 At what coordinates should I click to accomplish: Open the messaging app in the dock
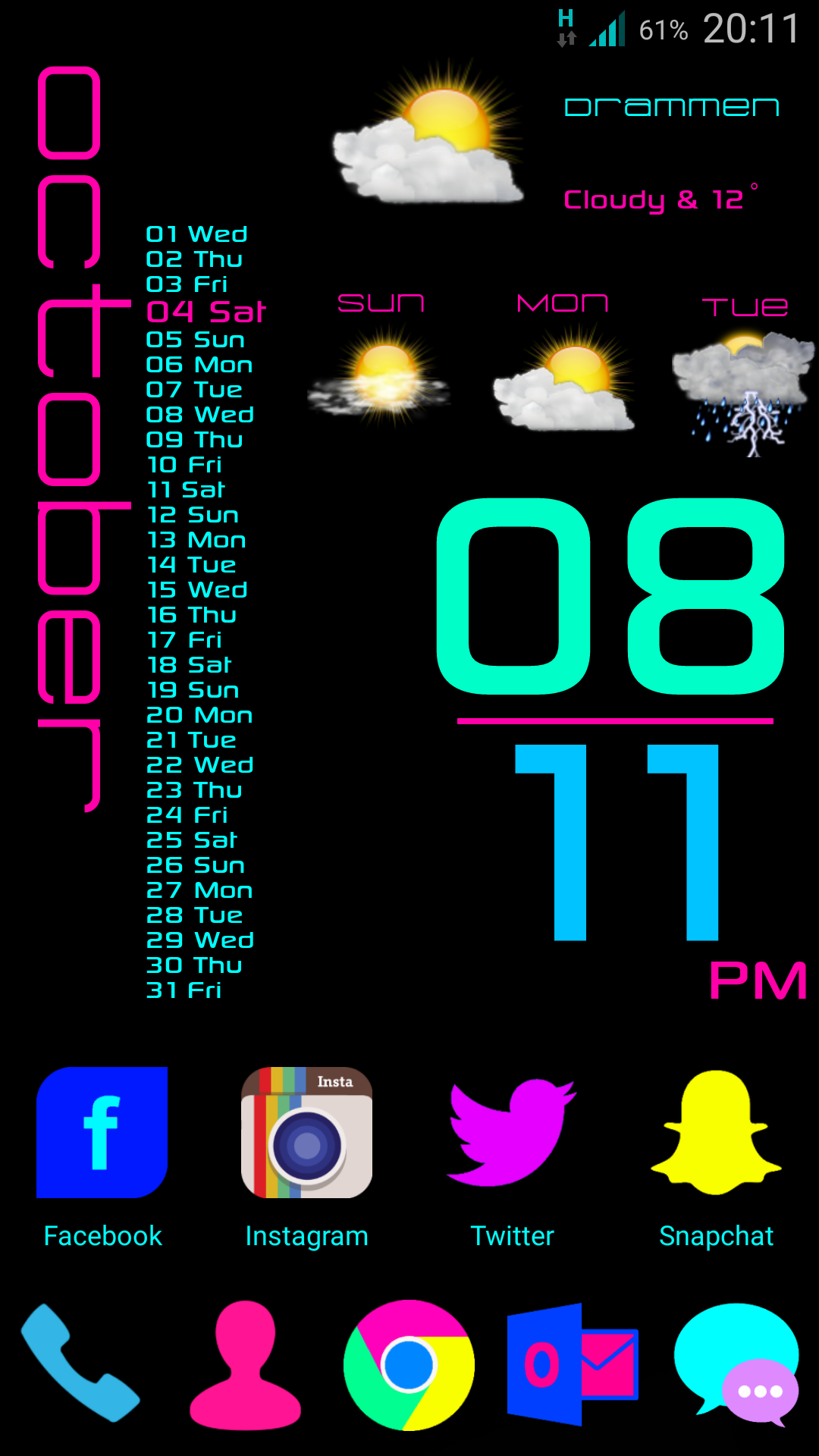pos(736,1365)
